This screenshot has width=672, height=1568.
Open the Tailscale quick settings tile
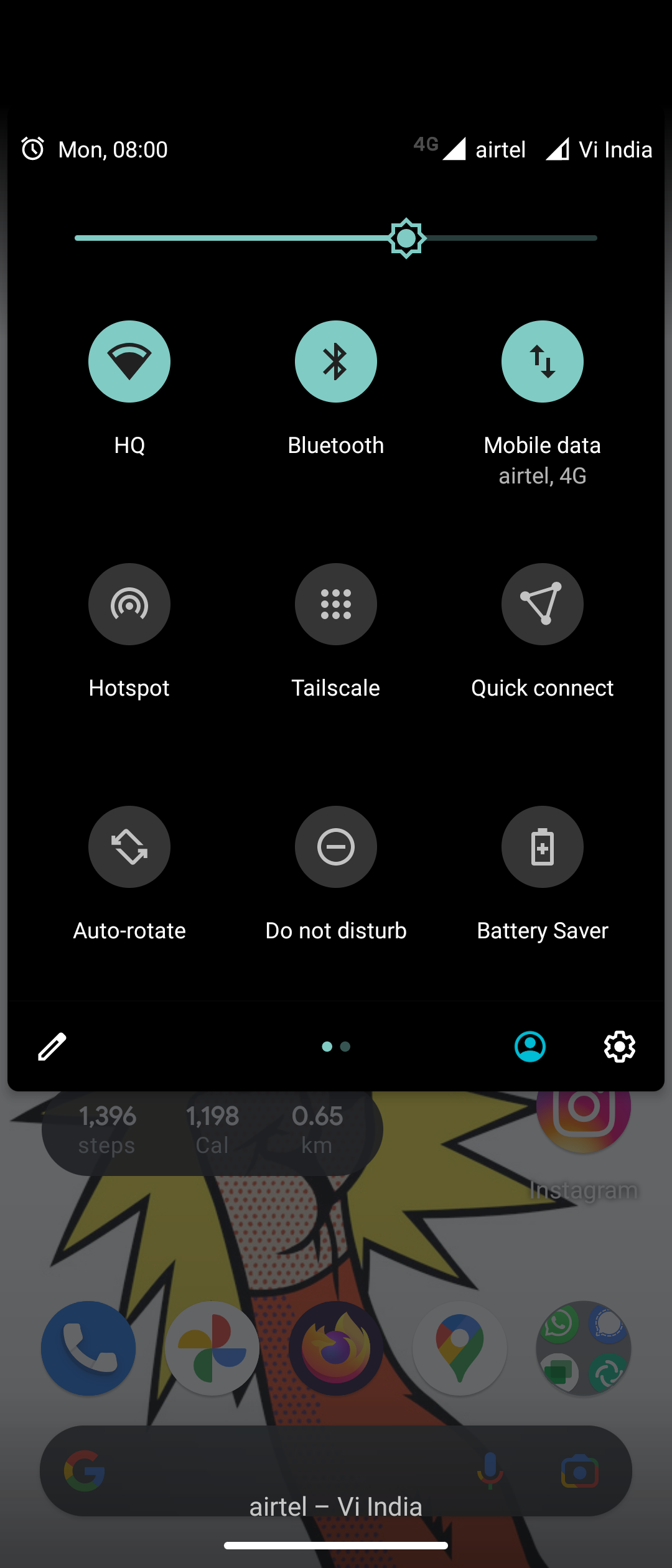[336, 604]
